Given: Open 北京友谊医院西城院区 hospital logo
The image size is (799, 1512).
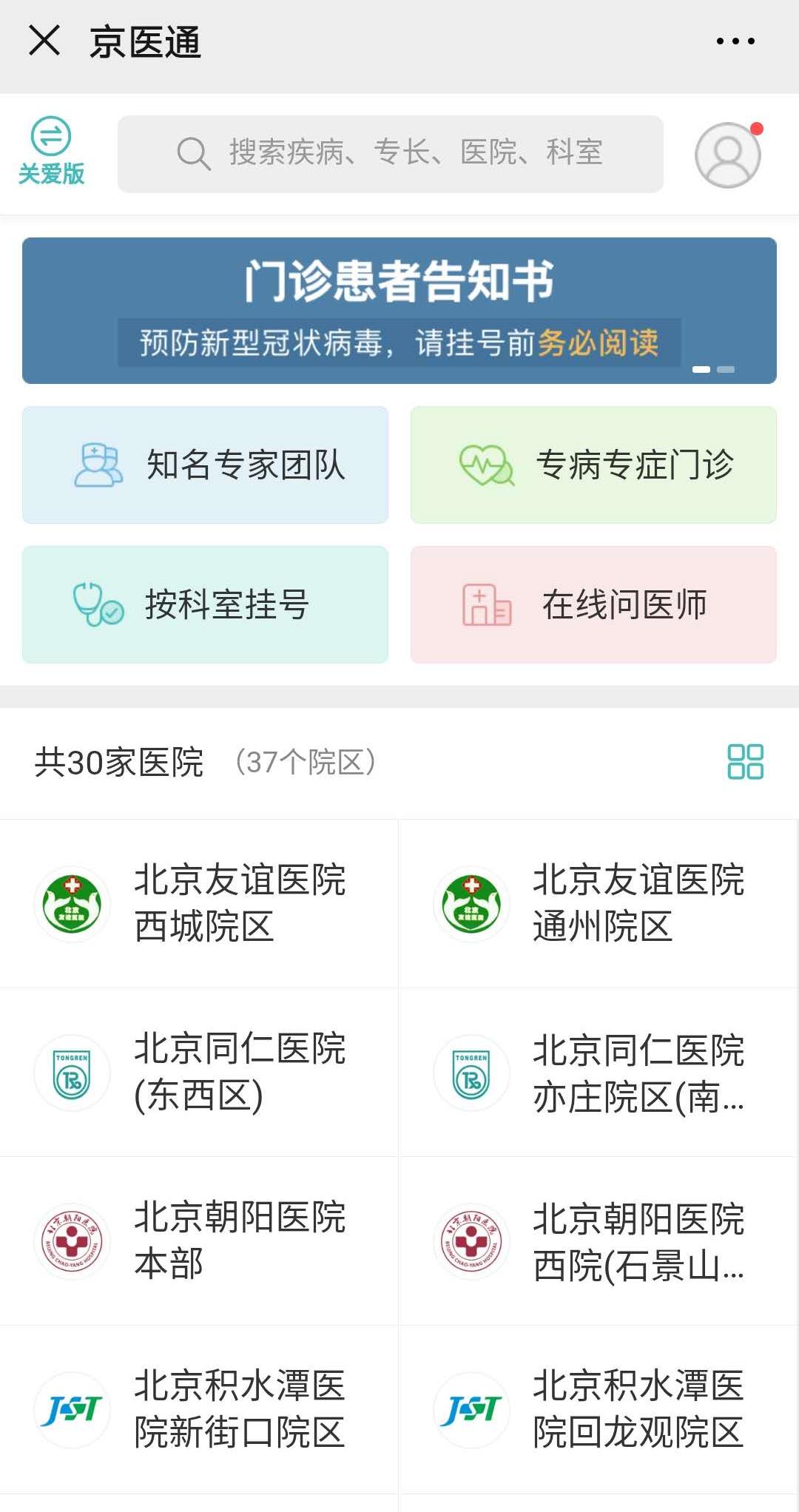Looking at the screenshot, I should point(72,904).
